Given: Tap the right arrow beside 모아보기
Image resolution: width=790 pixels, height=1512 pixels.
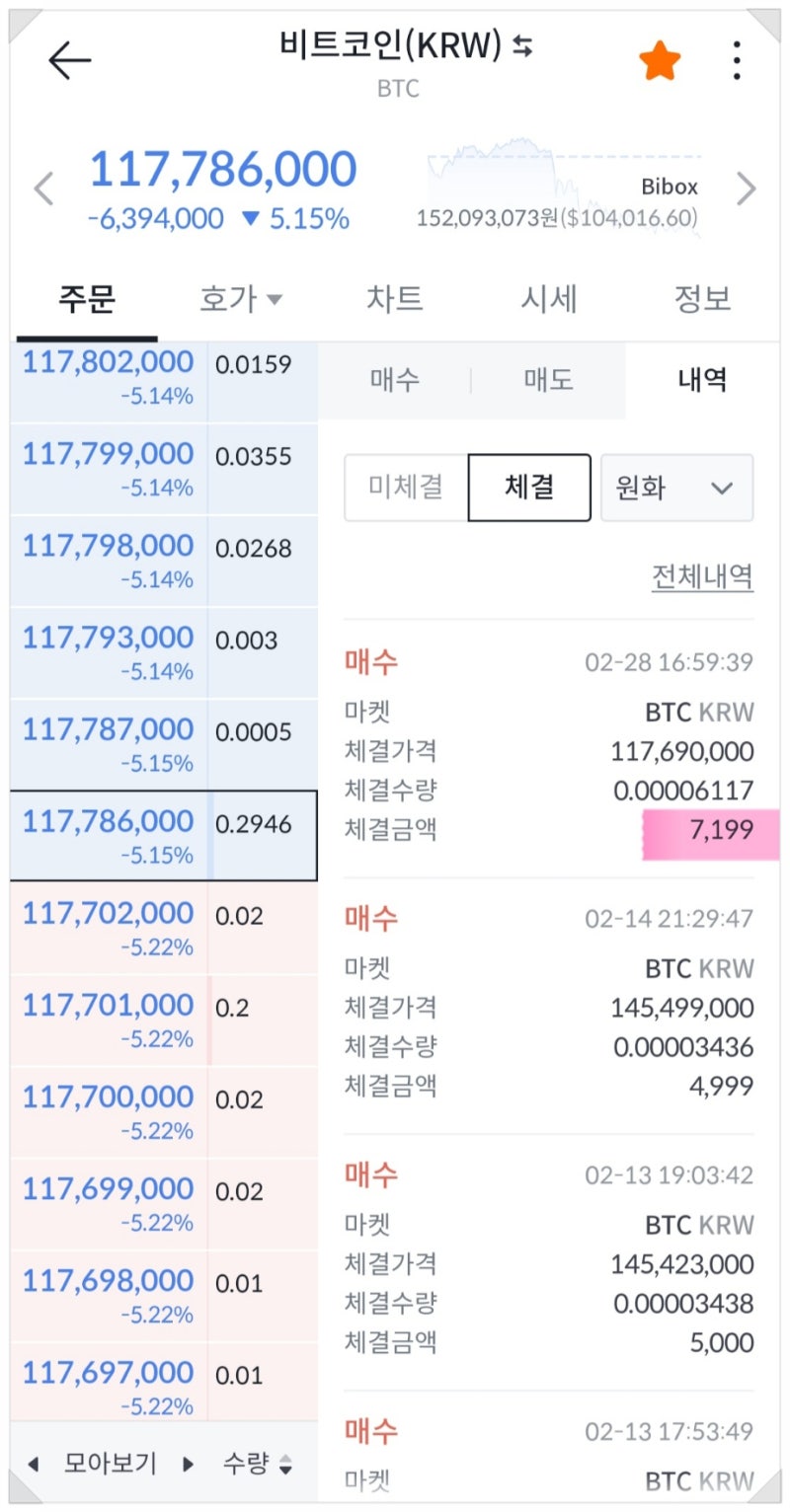Looking at the screenshot, I should [x=188, y=1465].
